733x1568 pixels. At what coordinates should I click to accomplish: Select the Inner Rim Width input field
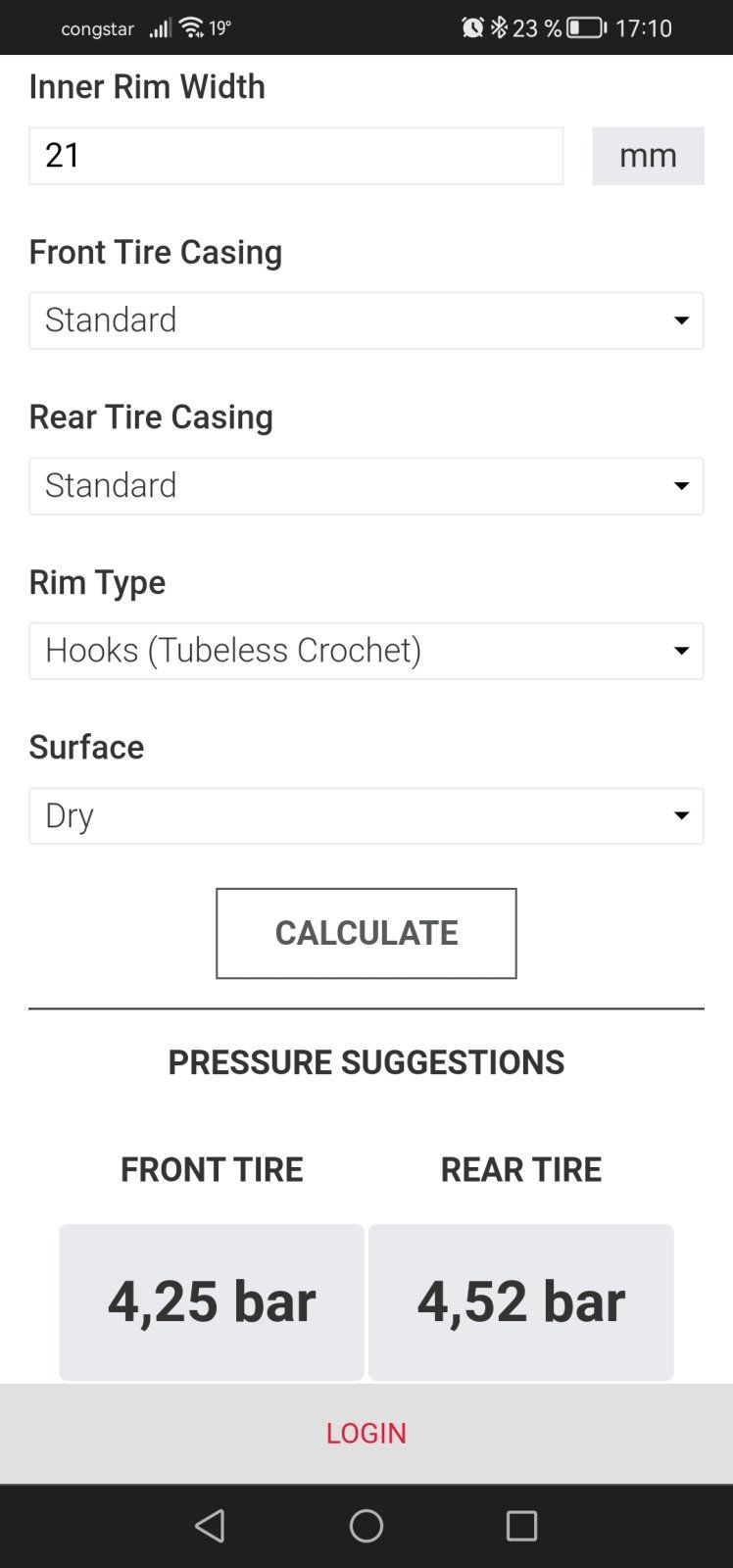pyautogui.click(x=295, y=155)
